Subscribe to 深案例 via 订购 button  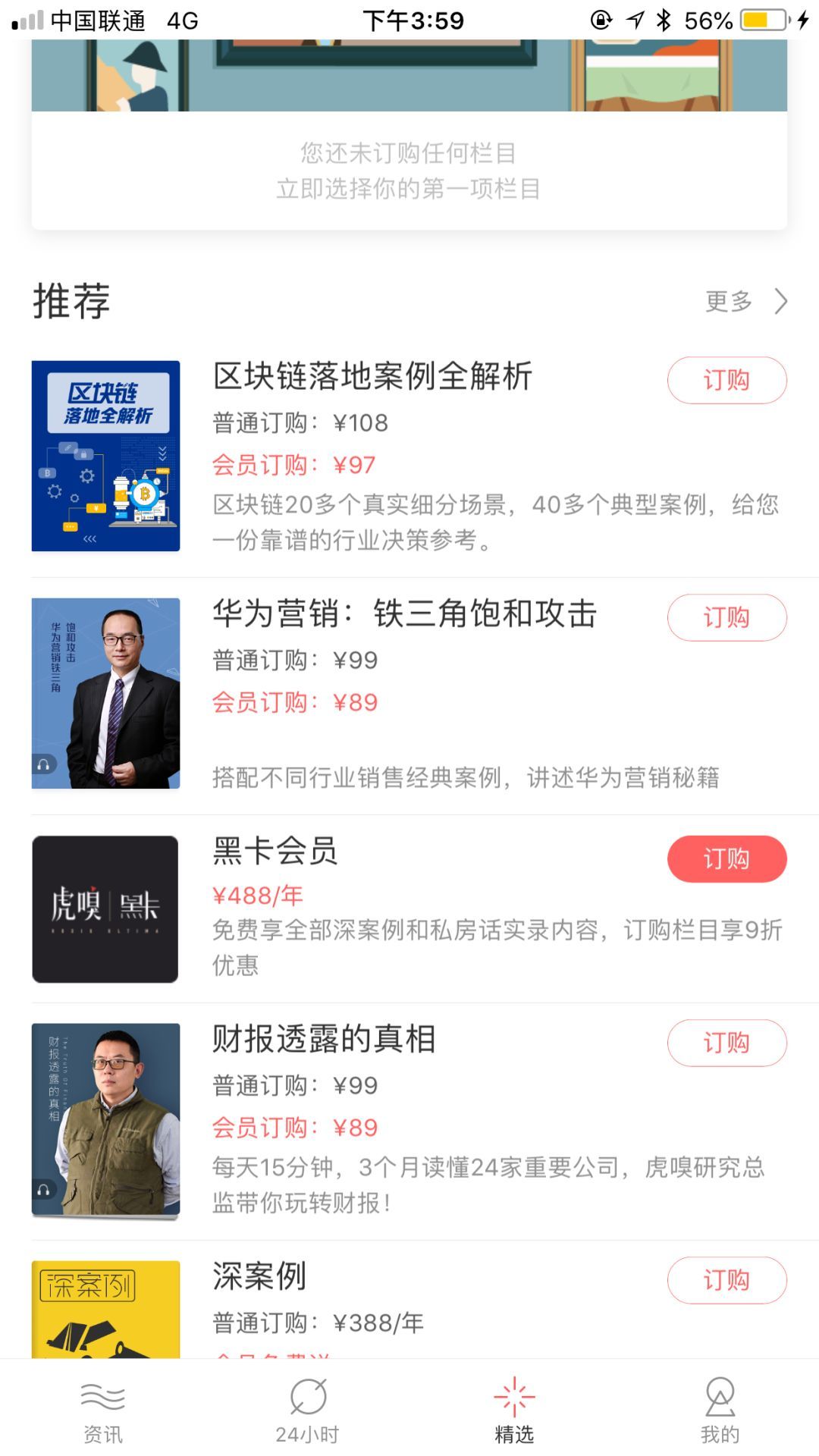point(726,1280)
